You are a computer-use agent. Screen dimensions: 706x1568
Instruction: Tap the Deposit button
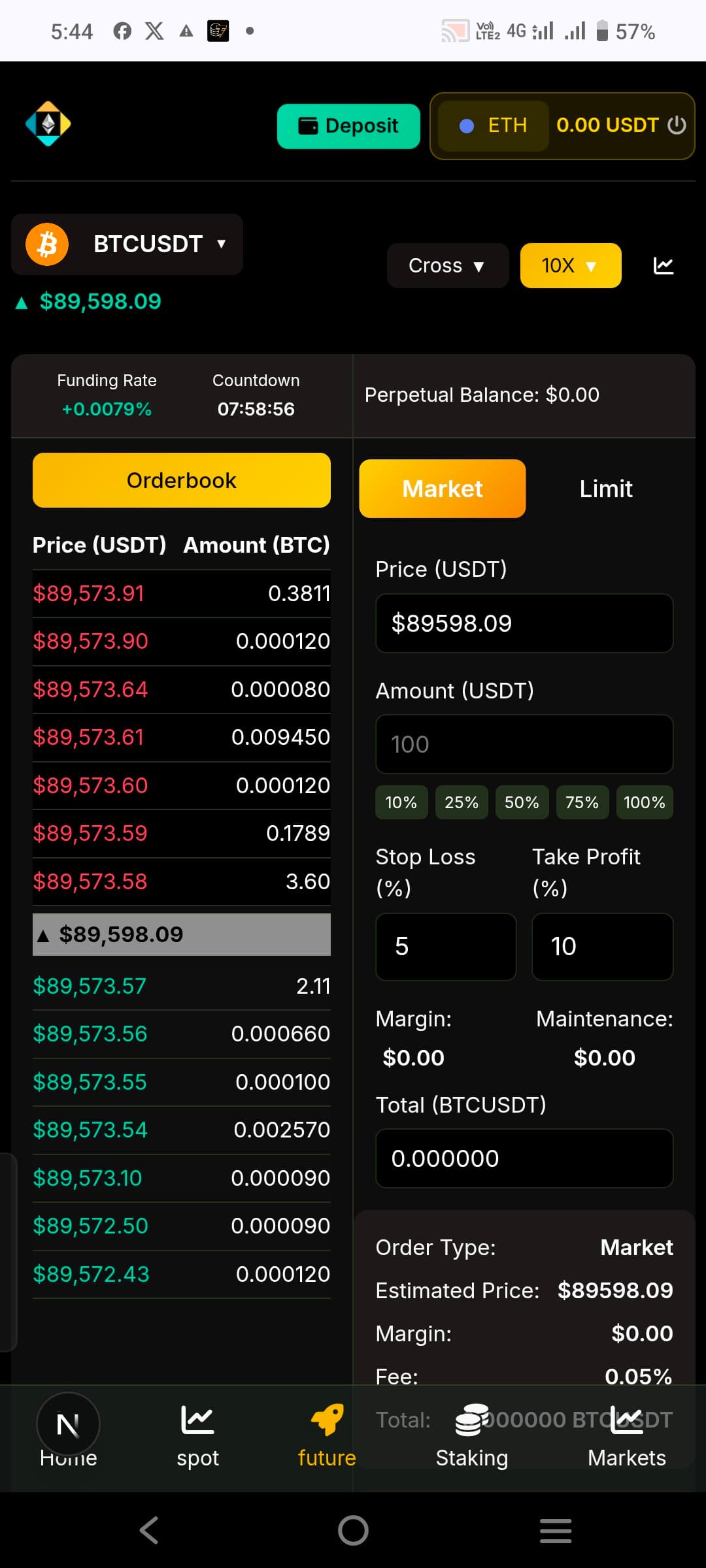[348, 126]
